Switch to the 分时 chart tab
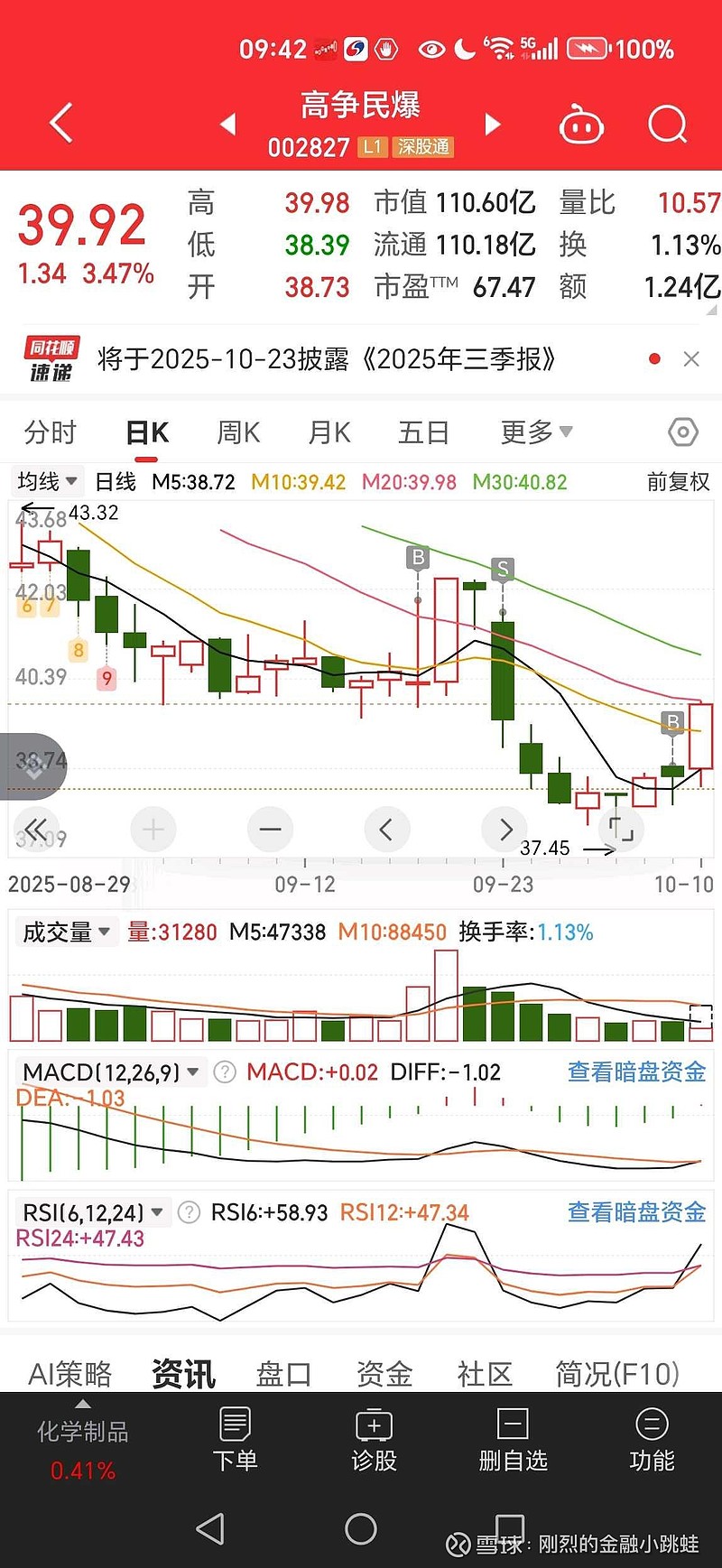This screenshot has height=1568, width=722. click(51, 432)
